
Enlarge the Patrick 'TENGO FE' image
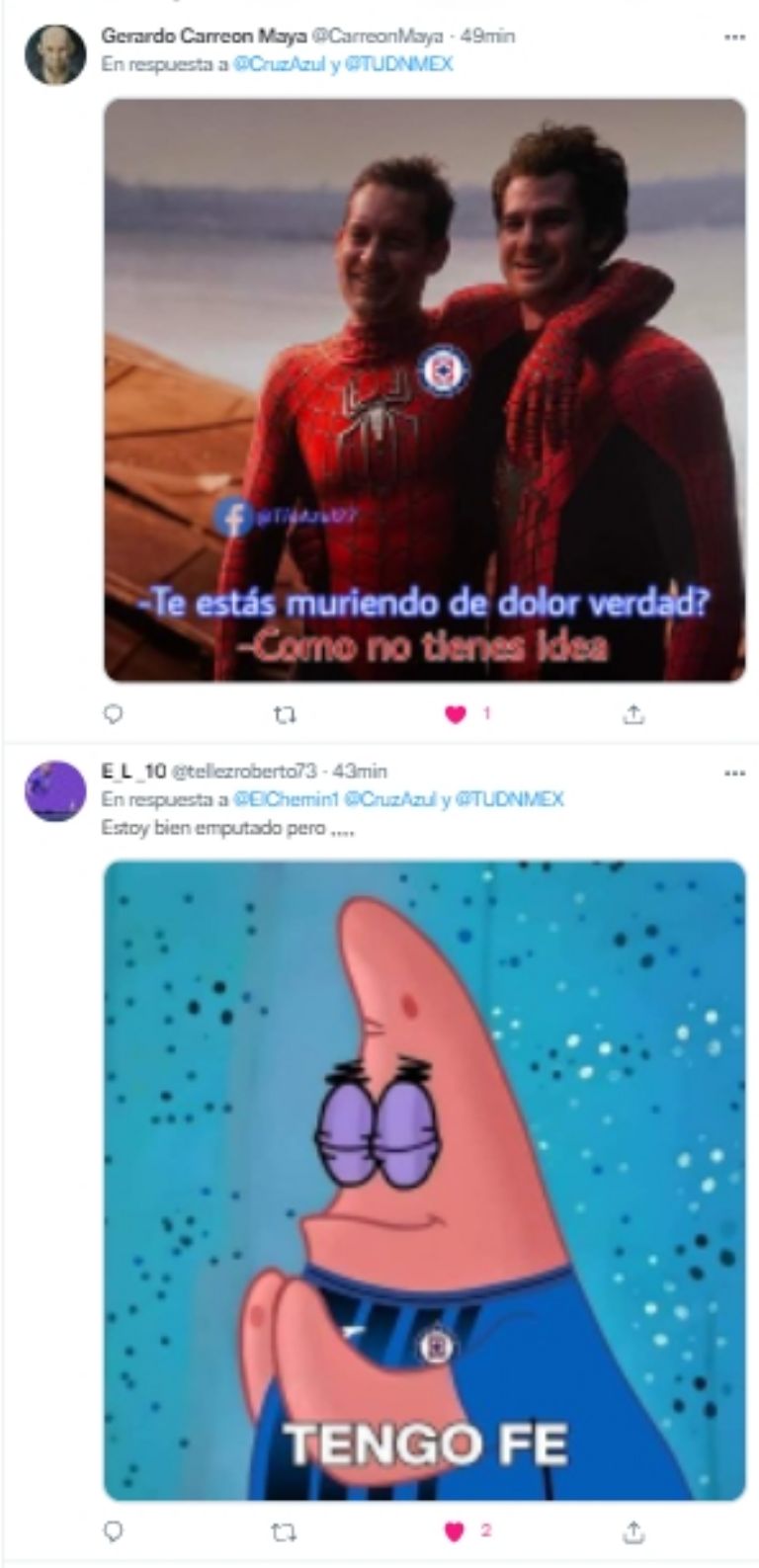(x=424, y=1180)
